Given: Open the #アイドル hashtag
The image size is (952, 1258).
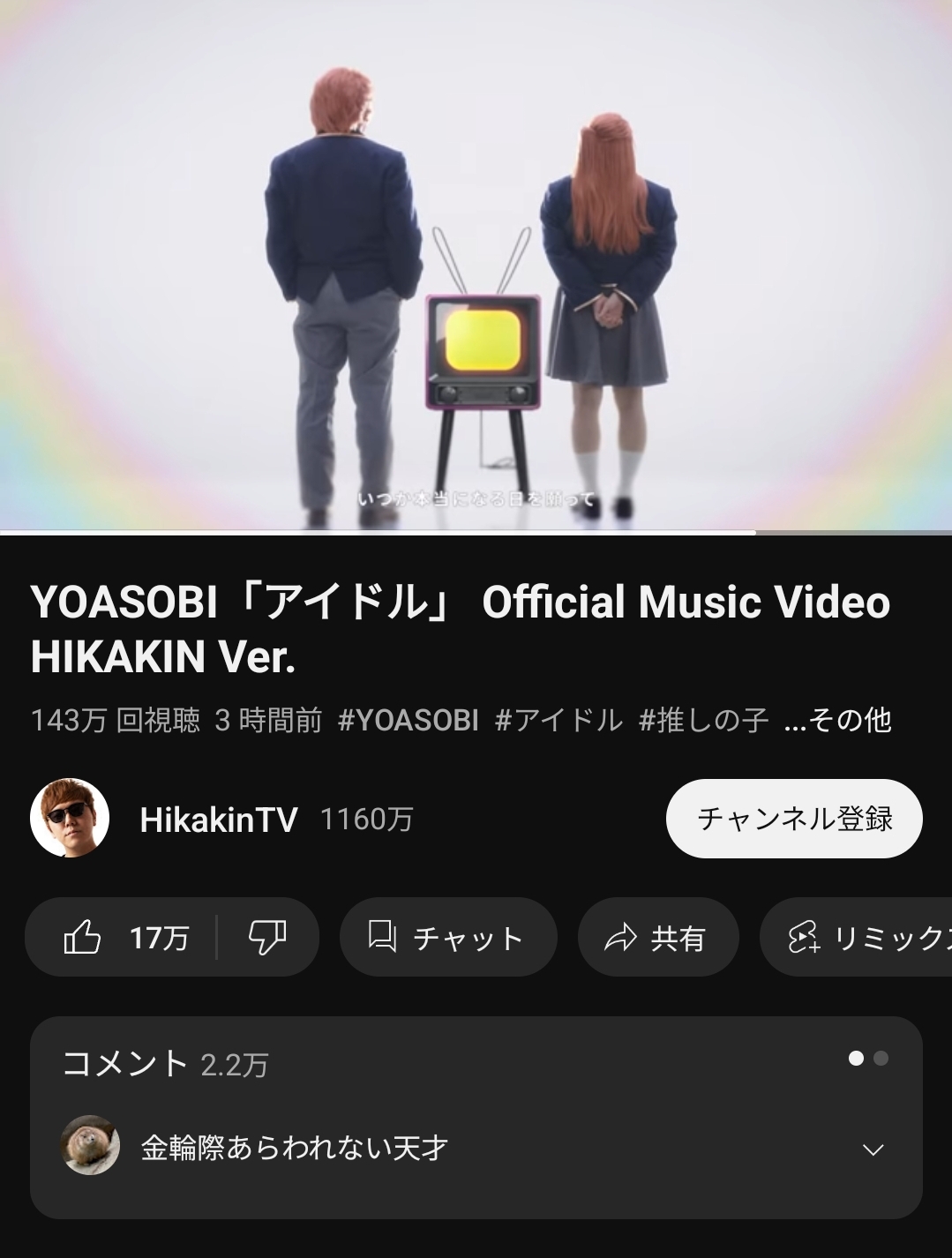Looking at the screenshot, I should pyautogui.click(x=558, y=721).
